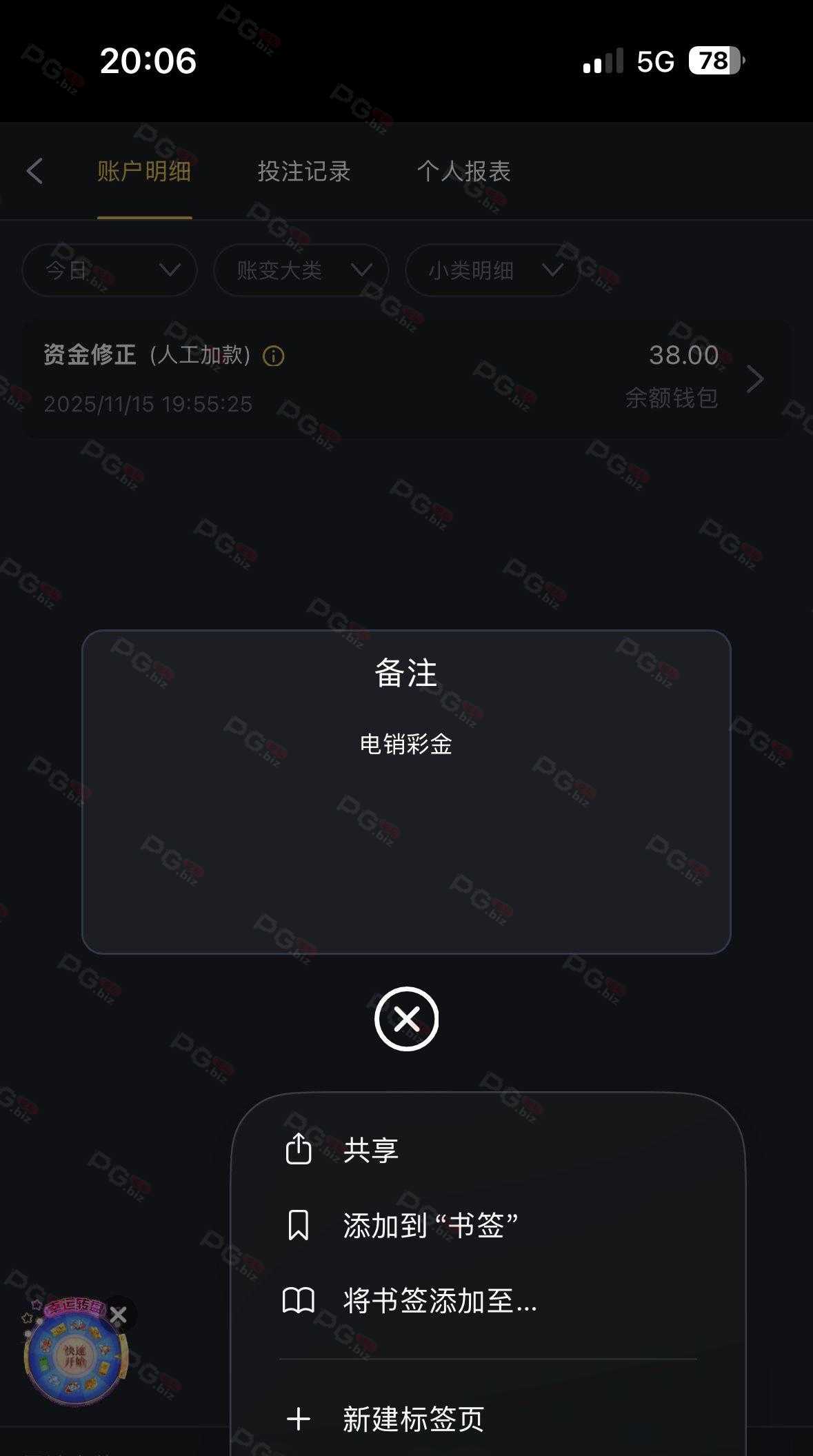This screenshot has height=1456, width=813.
Task: Dismiss the floating lucky wheel widget
Action: coord(119,1315)
